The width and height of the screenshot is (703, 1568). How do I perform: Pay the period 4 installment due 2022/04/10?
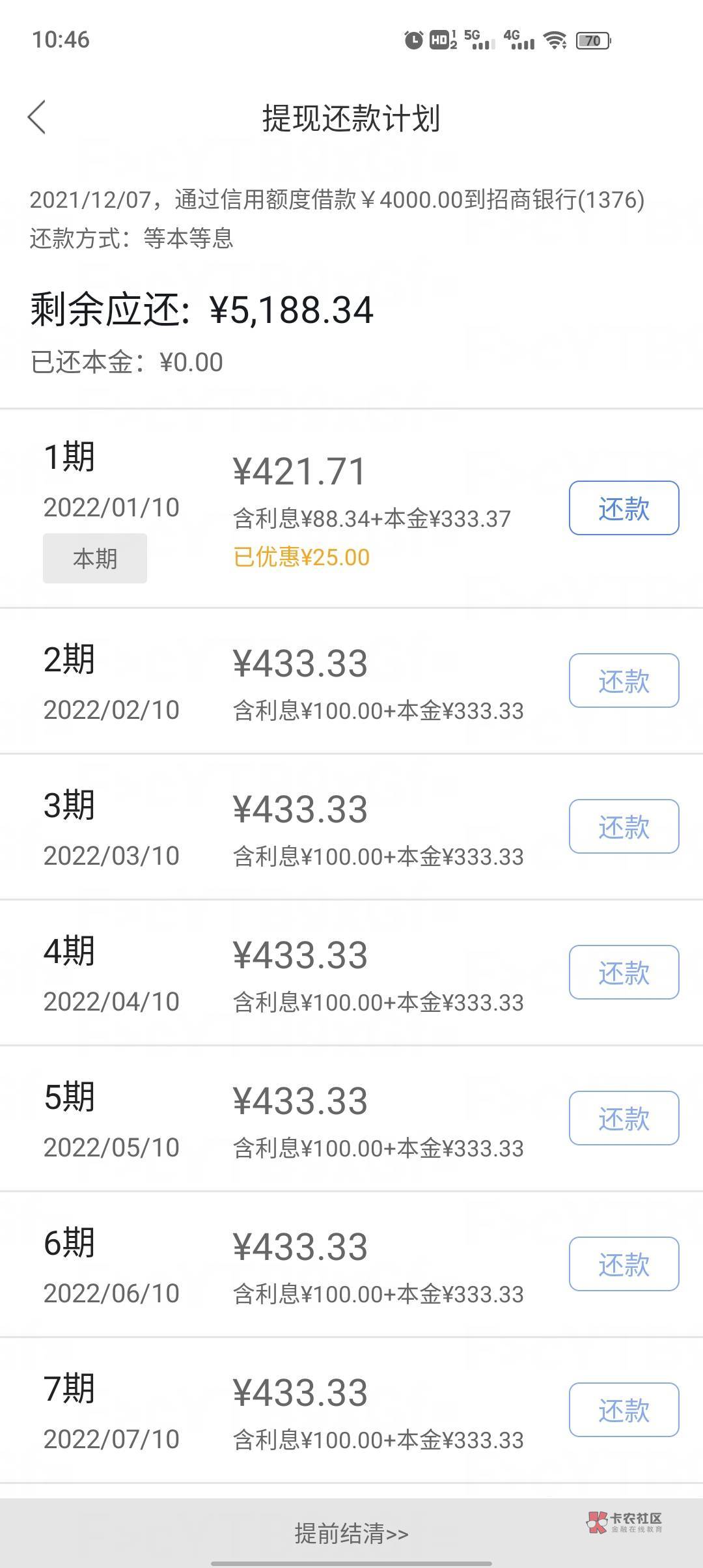pyautogui.click(x=624, y=972)
